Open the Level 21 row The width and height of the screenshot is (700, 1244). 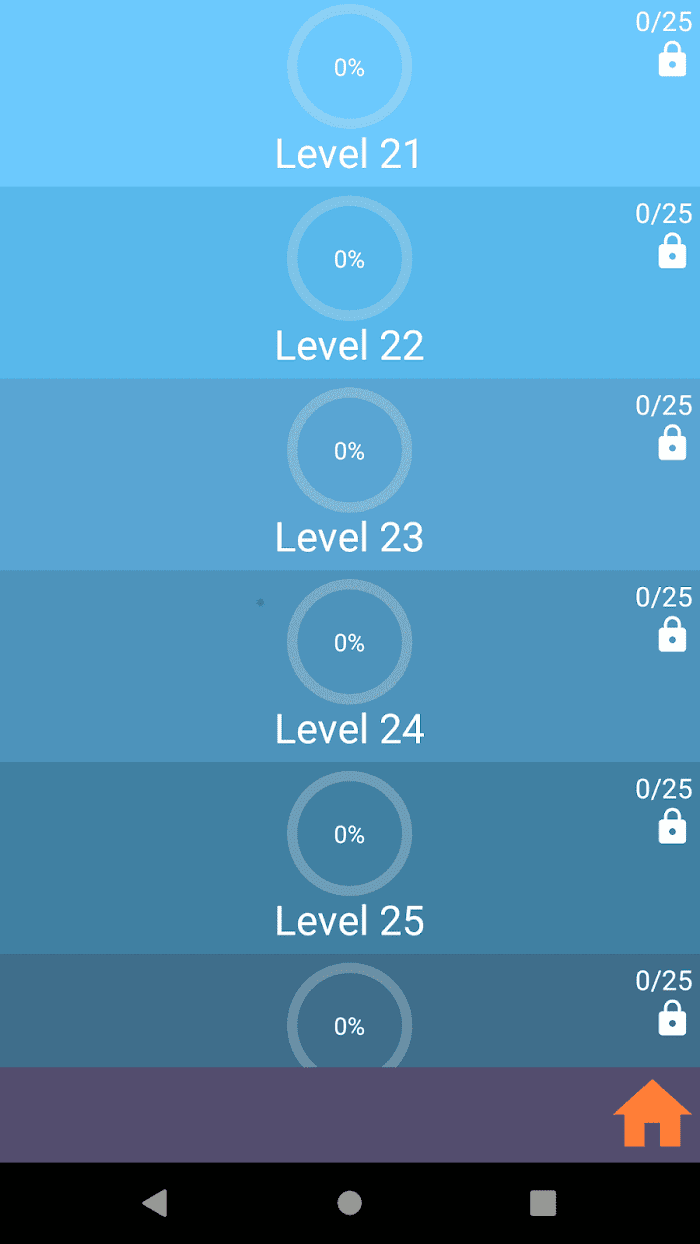[350, 93]
